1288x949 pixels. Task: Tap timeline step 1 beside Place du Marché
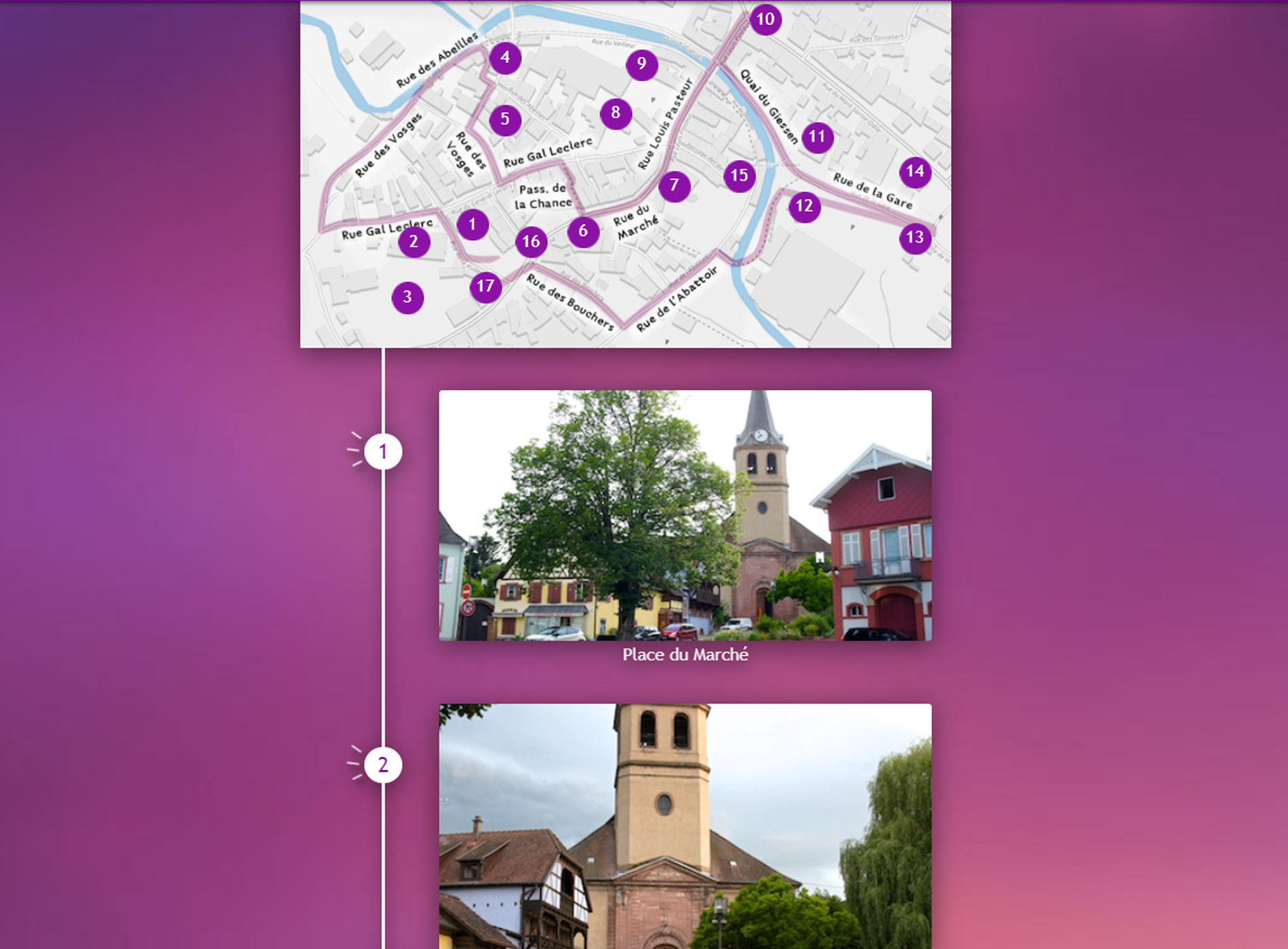point(383,451)
